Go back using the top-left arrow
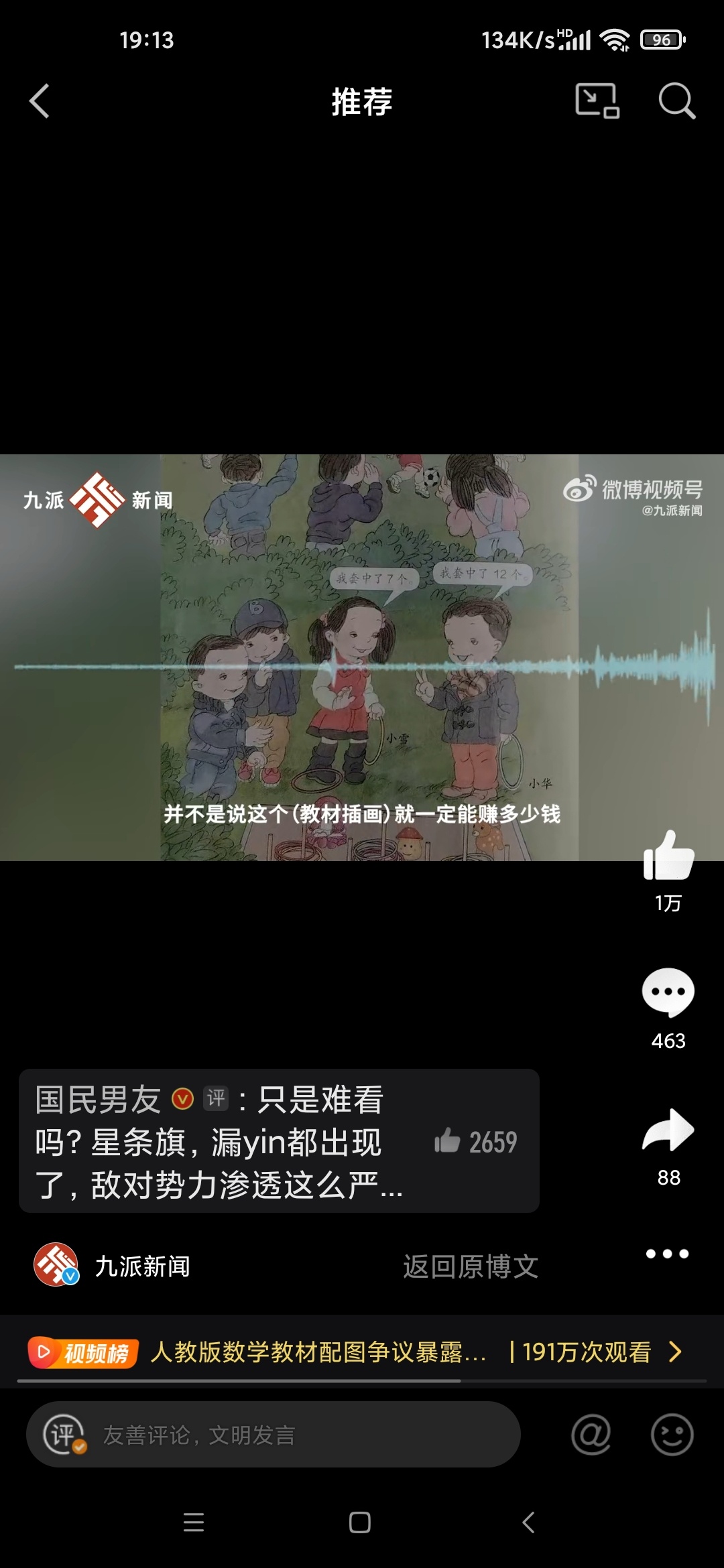 point(40,102)
